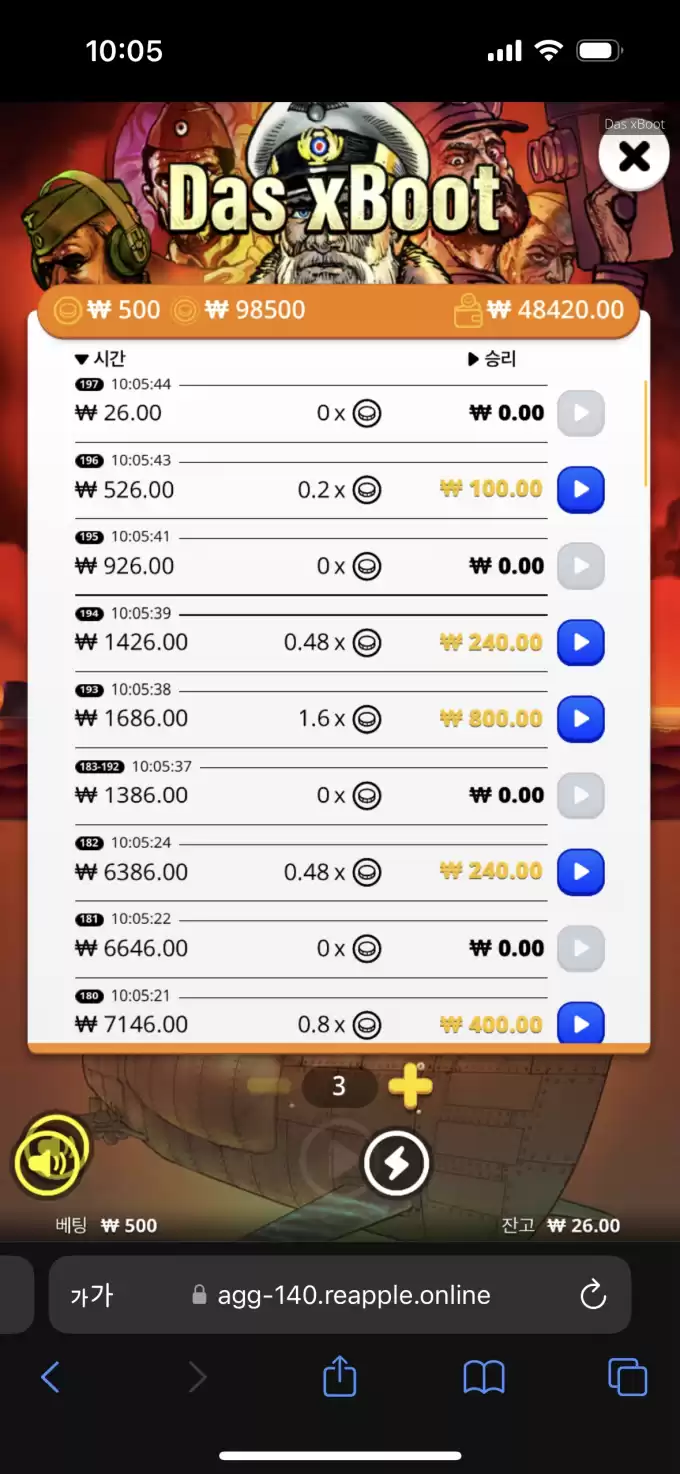Open Safari share sheet
The width and height of the screenshot is (680, 1474).
(x=340, y=1377)
